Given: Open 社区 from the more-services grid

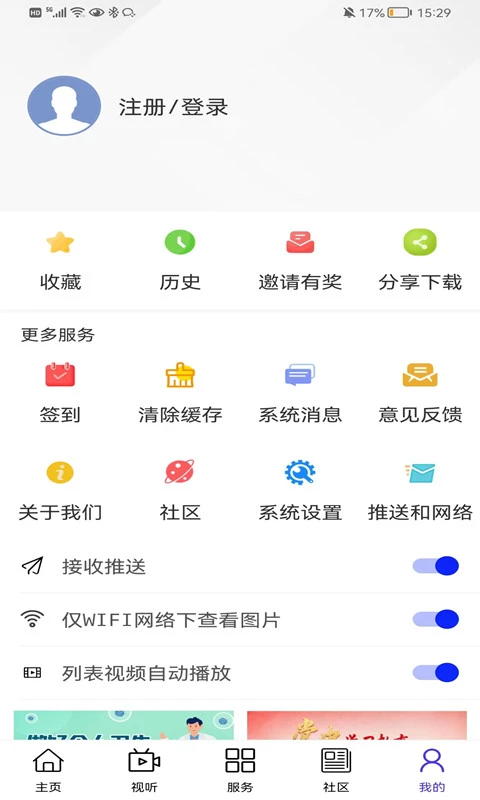Looking at the screenshot, I should click(180, 491).
